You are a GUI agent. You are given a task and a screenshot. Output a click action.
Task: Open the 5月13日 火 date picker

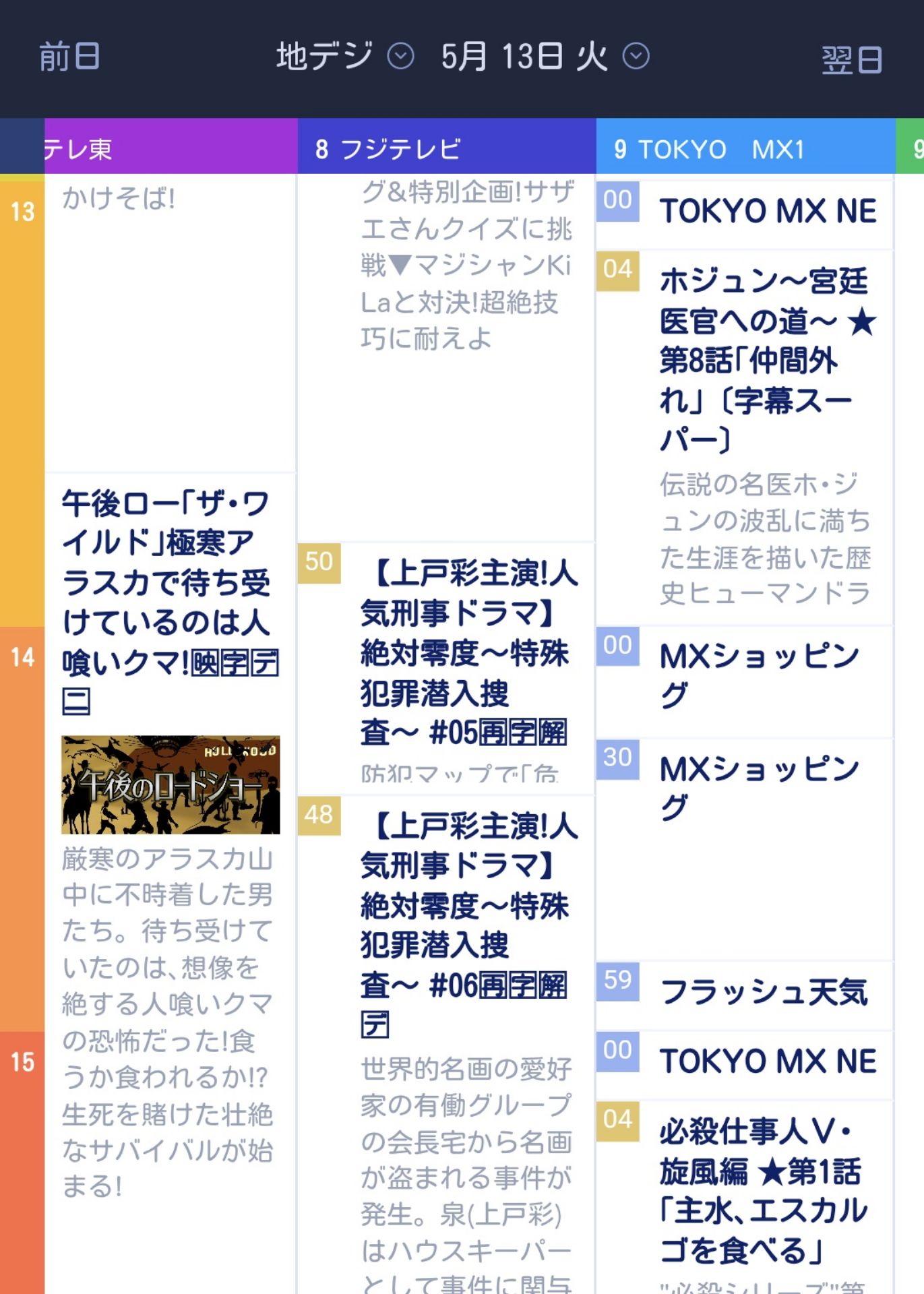tap(545, 57)
